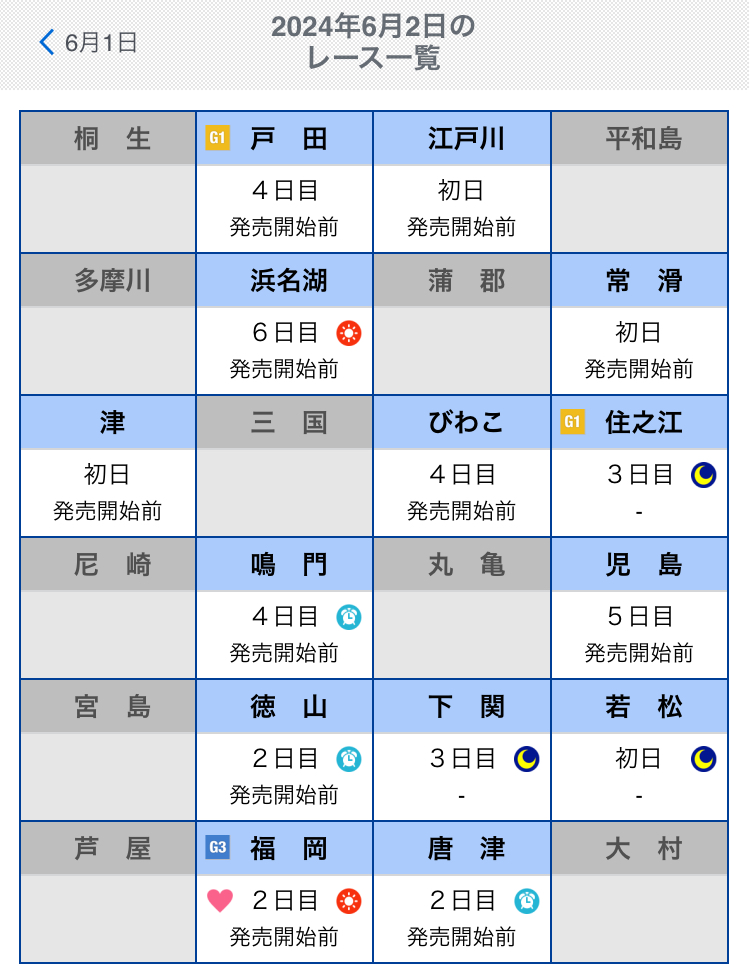The height and width of the screenshot is (969, 749).
Task: Go back to 6月1日 race list
Action: coord(88,42)
